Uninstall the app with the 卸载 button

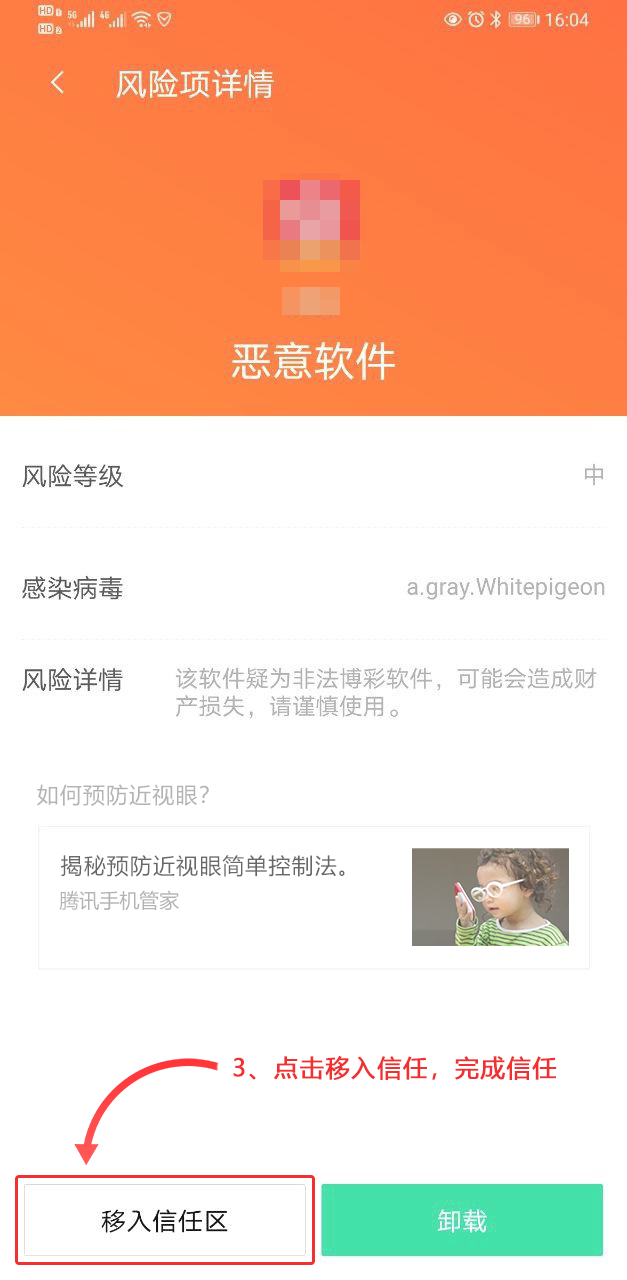(x=462, y=1220)
